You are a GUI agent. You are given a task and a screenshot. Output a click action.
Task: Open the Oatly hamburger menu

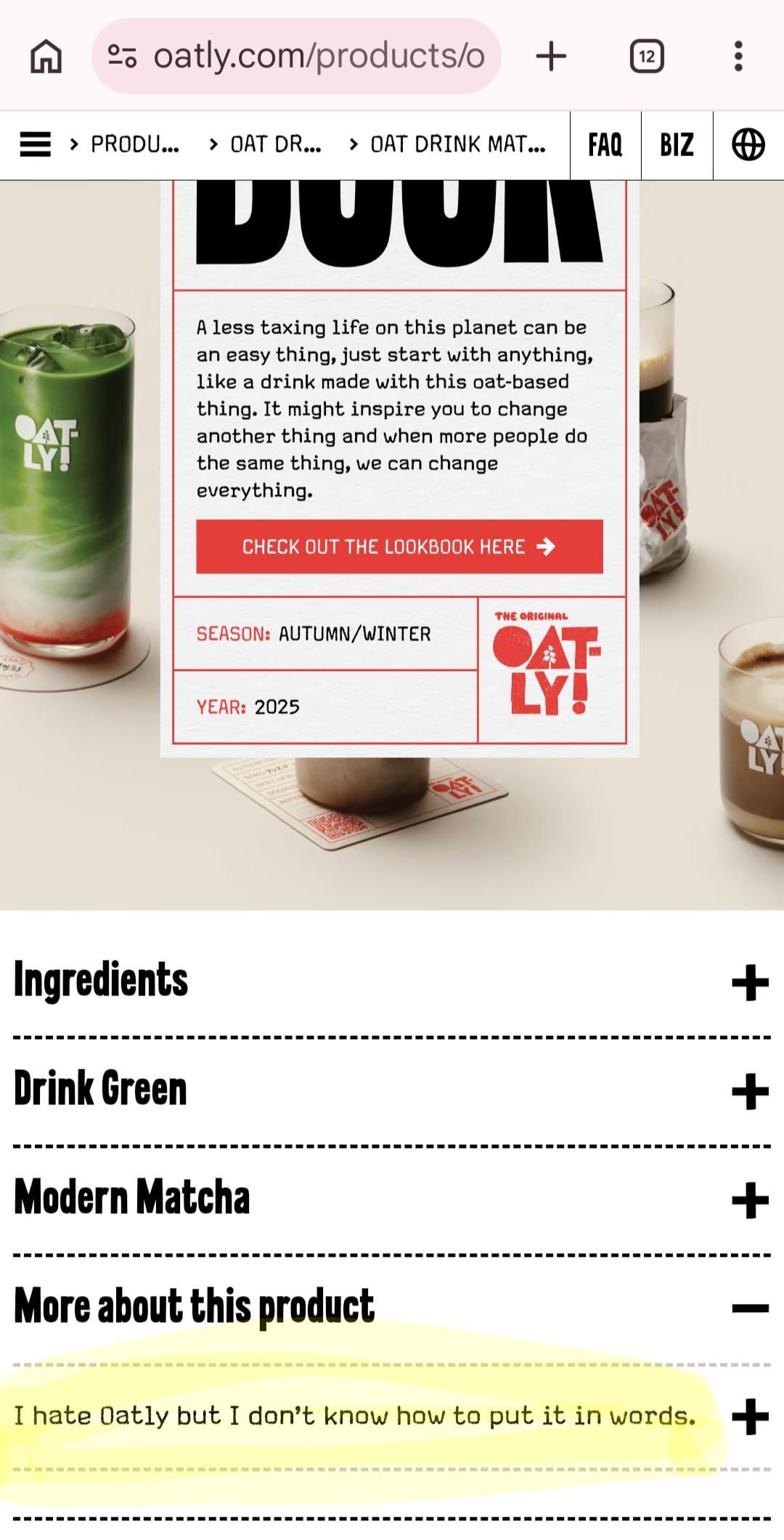point(35,144)
